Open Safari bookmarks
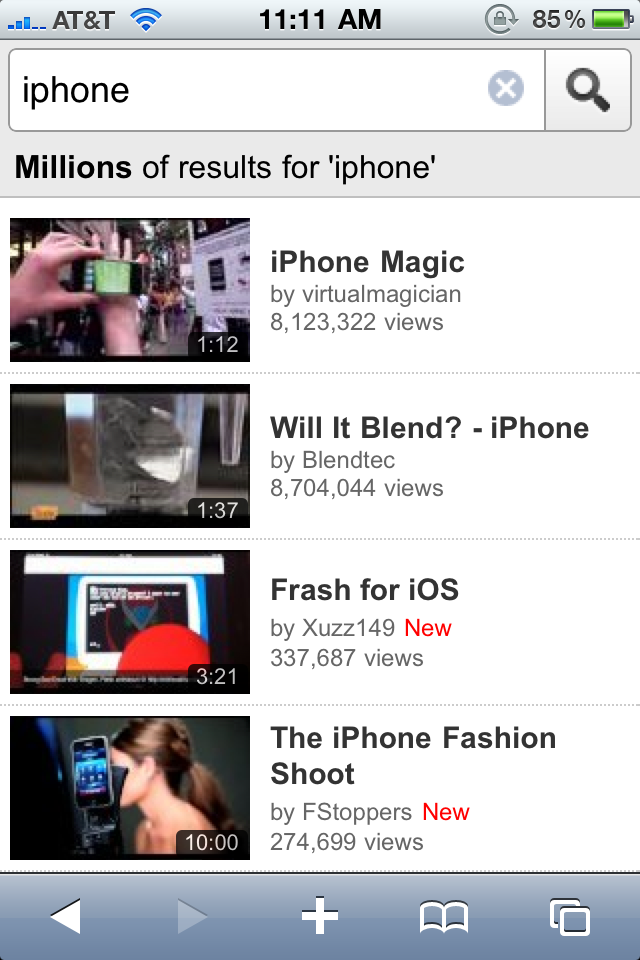 444,916
